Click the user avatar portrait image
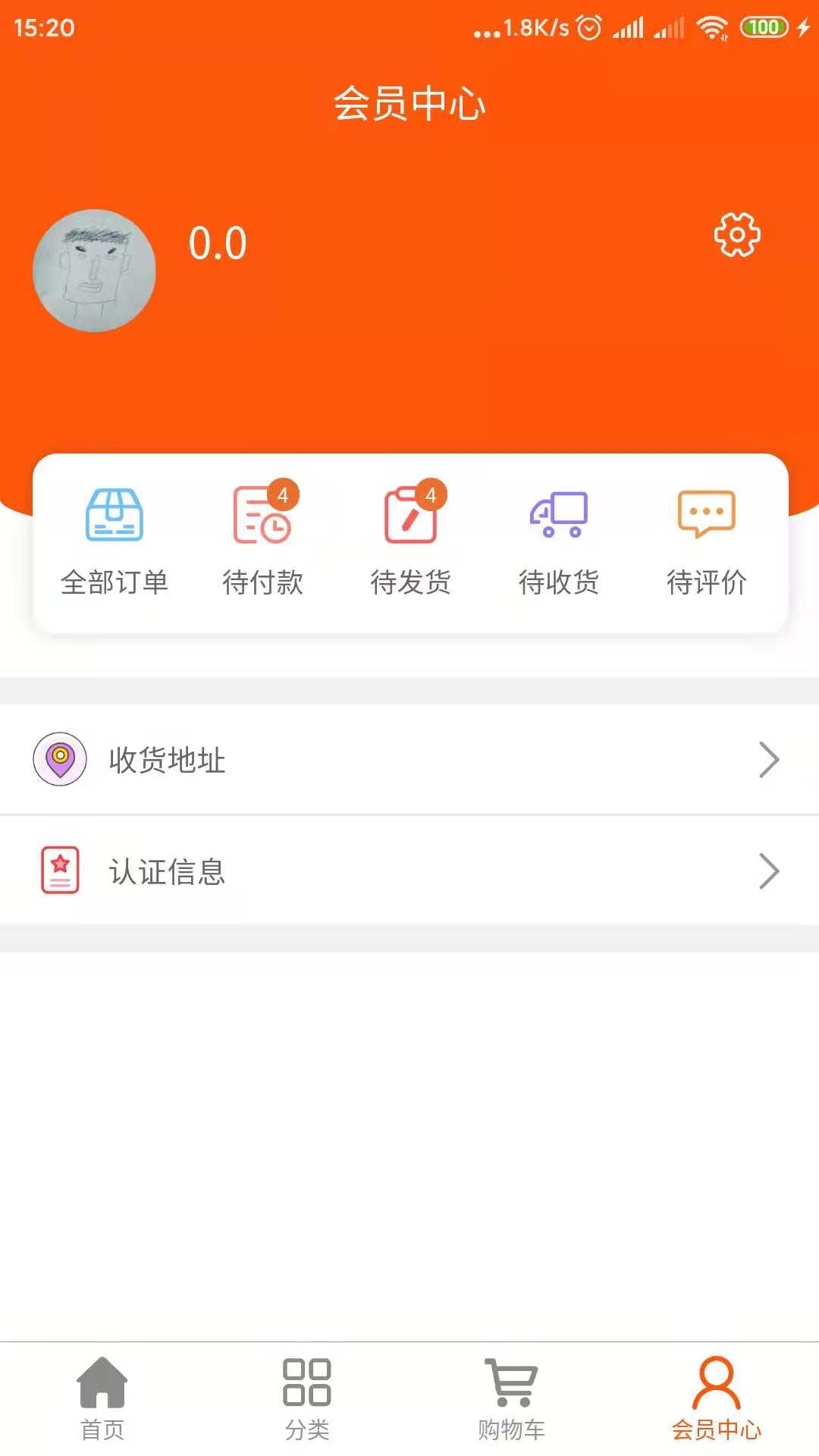Screen dimensions: 819x1456 pos(93,271)
